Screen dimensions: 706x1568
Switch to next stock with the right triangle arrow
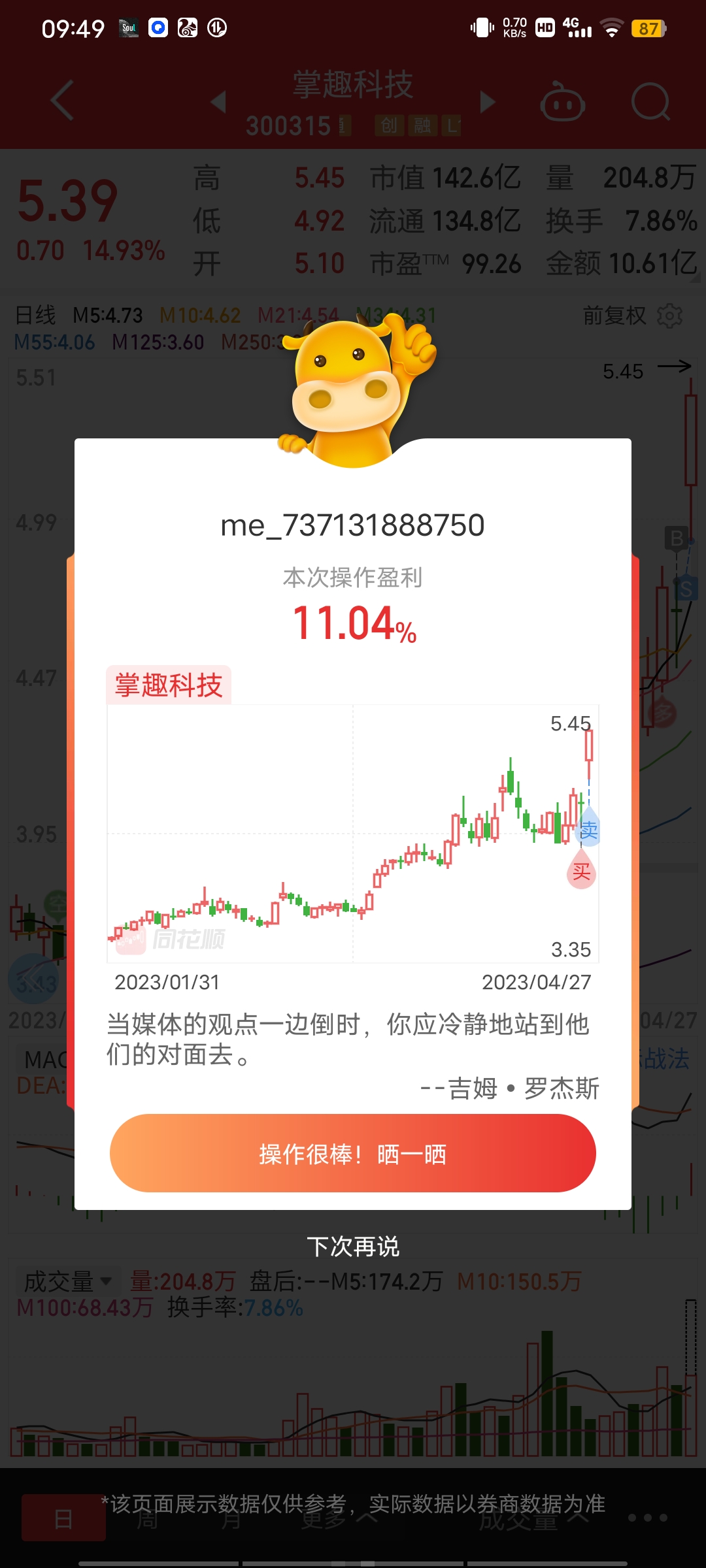[487, 103]
